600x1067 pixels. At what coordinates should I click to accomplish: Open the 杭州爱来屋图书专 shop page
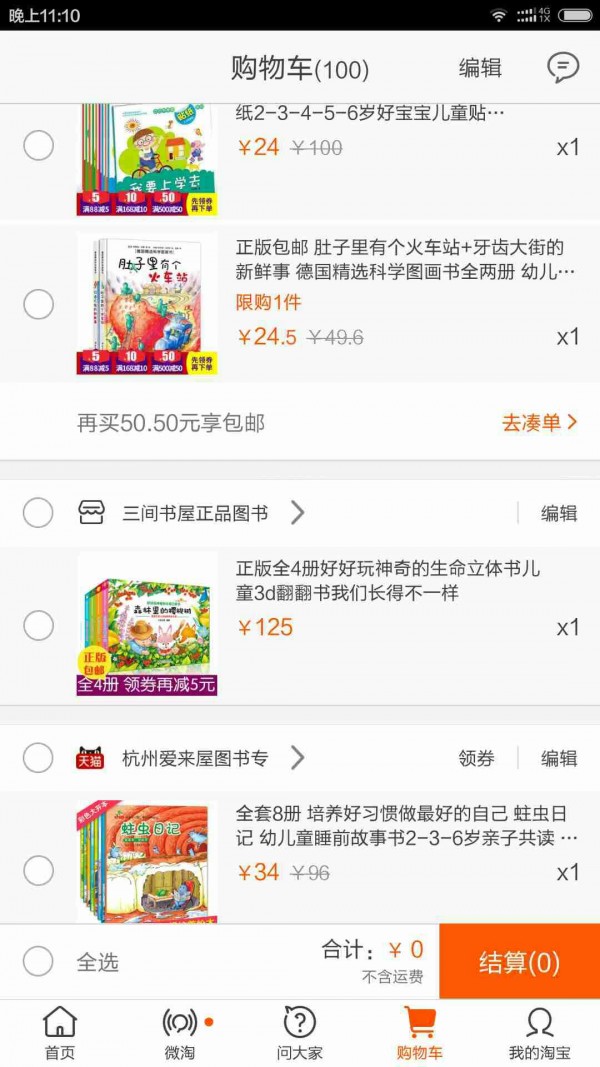tap(195, 758)
